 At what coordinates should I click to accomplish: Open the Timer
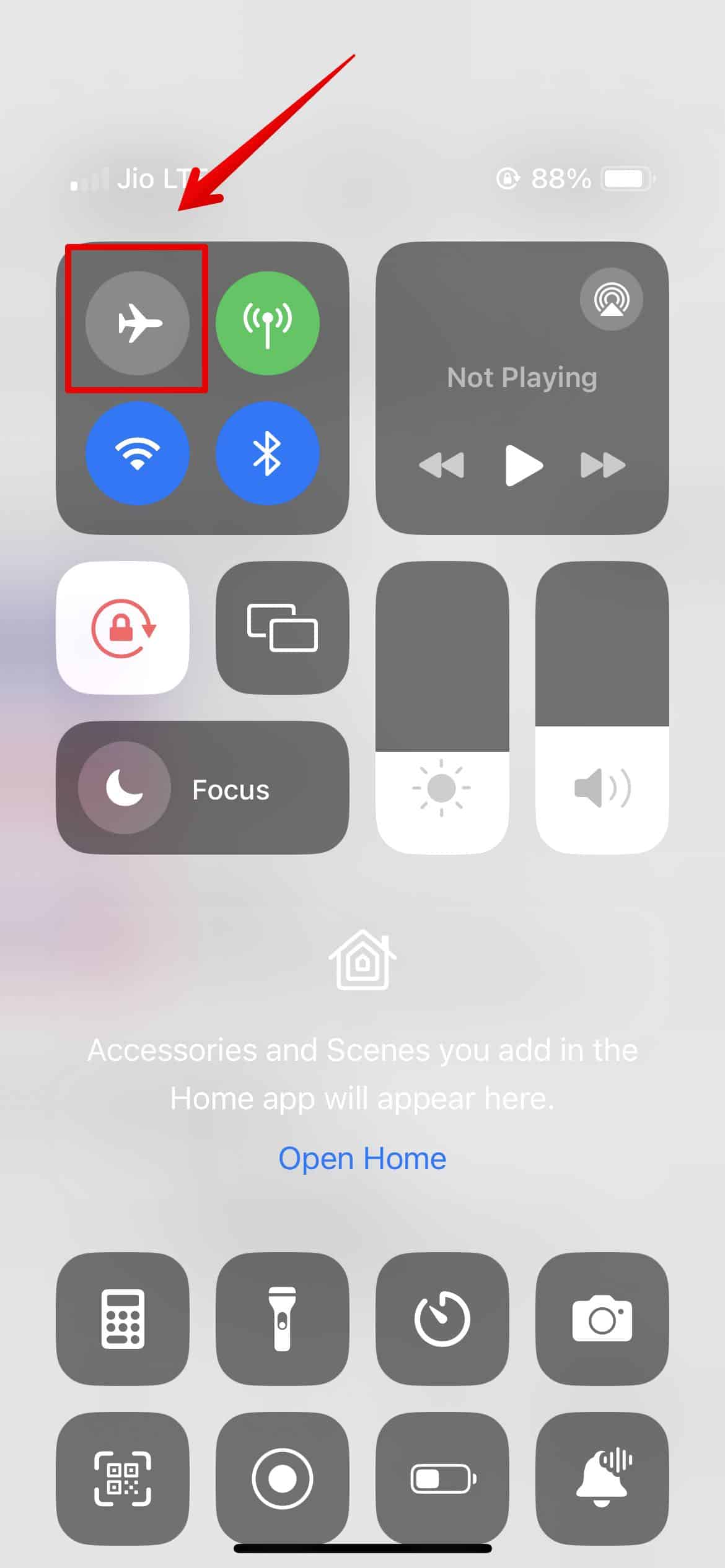[442, 1319]
